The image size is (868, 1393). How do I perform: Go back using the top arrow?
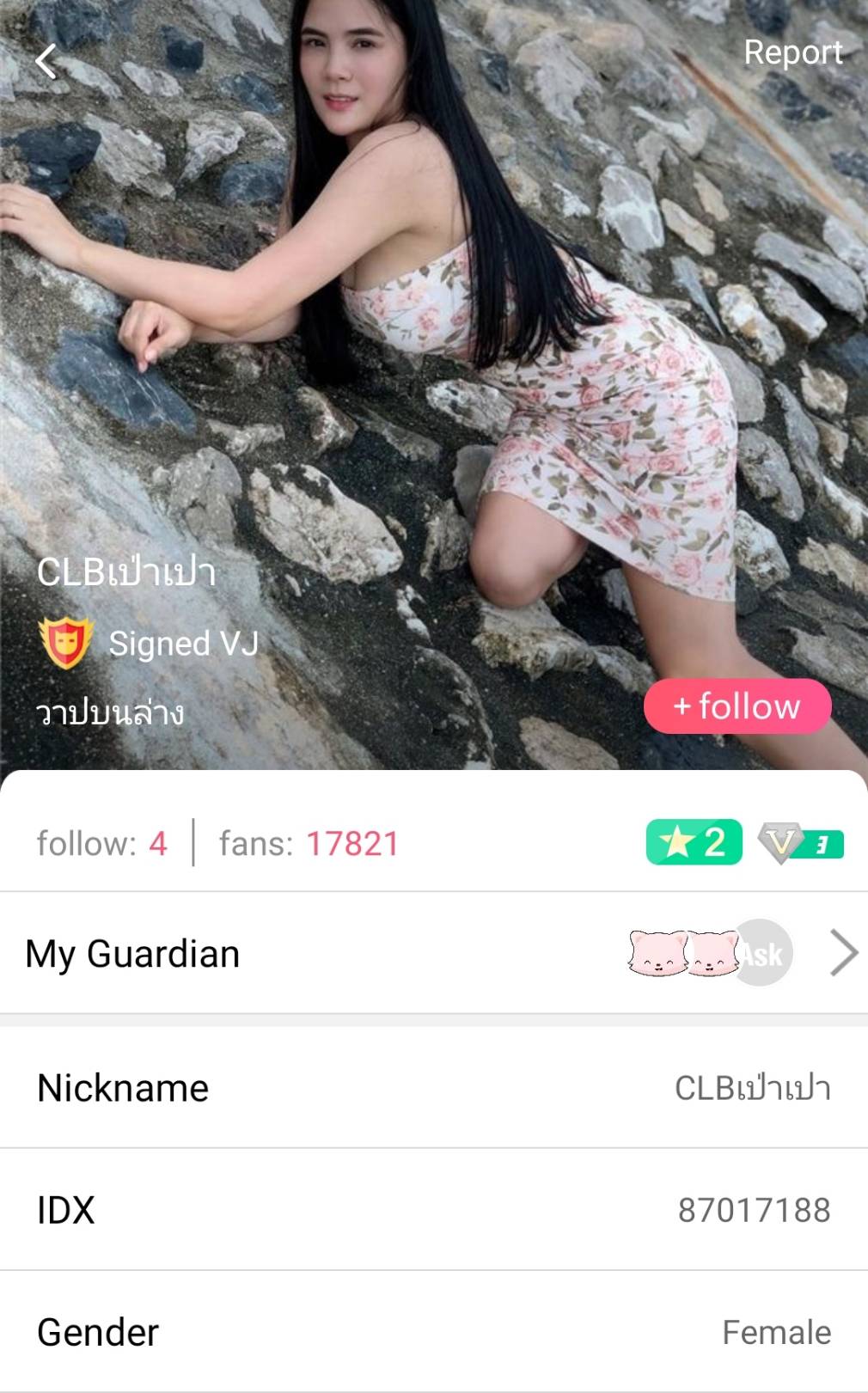pos(46,61)
